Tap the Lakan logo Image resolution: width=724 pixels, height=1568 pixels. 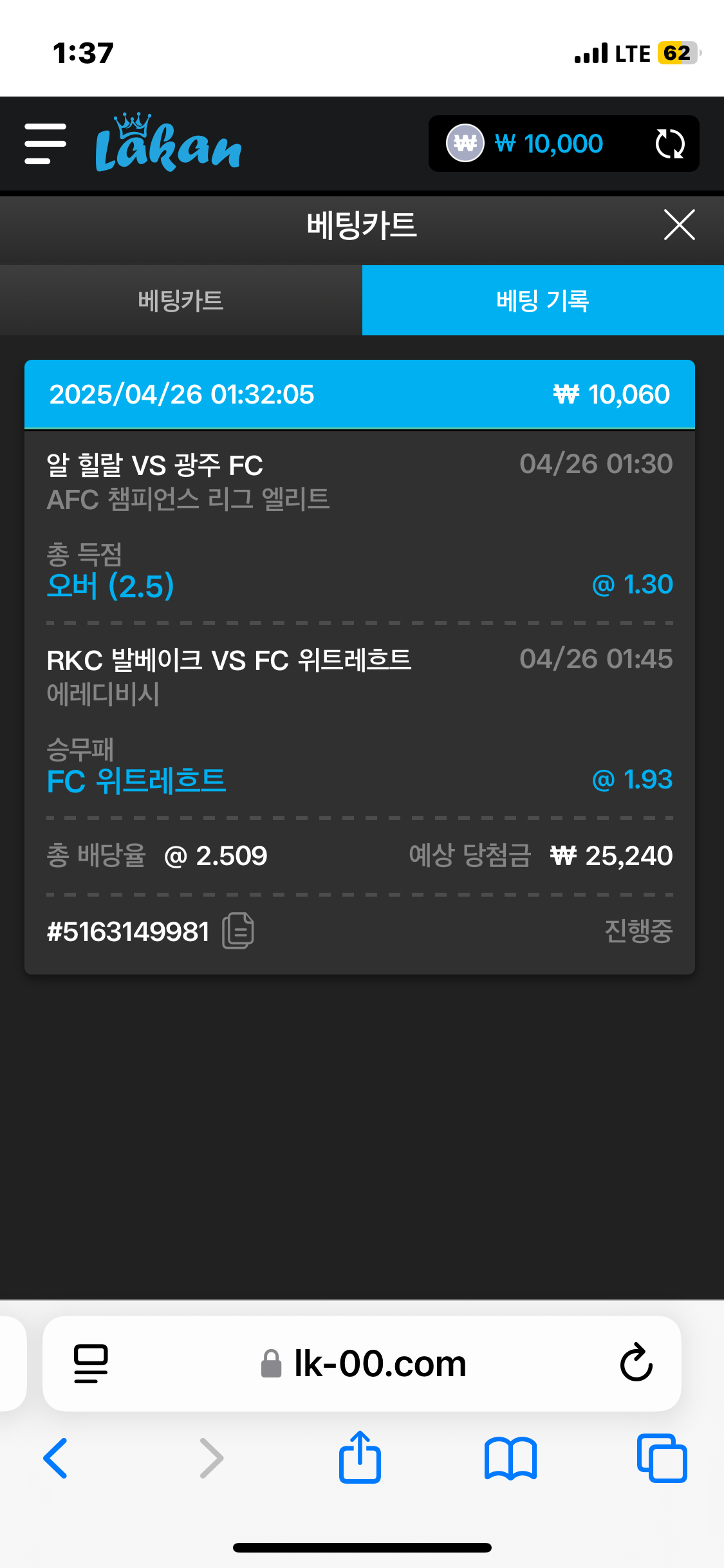pyautogui.click(x=168, y=144)
